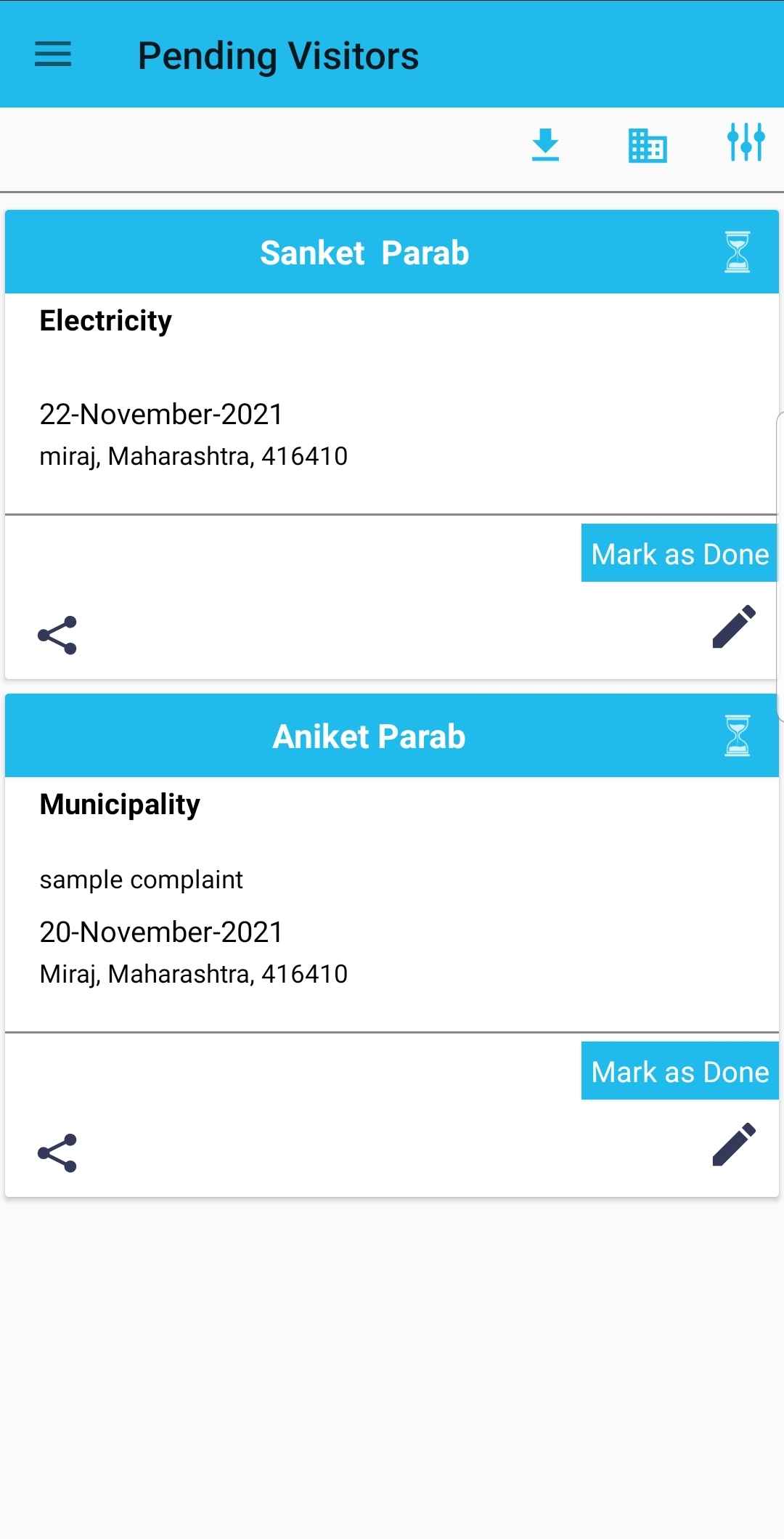Download the pending visitors list
Viewport: 784px width, 1539px height.
[545, 144]
